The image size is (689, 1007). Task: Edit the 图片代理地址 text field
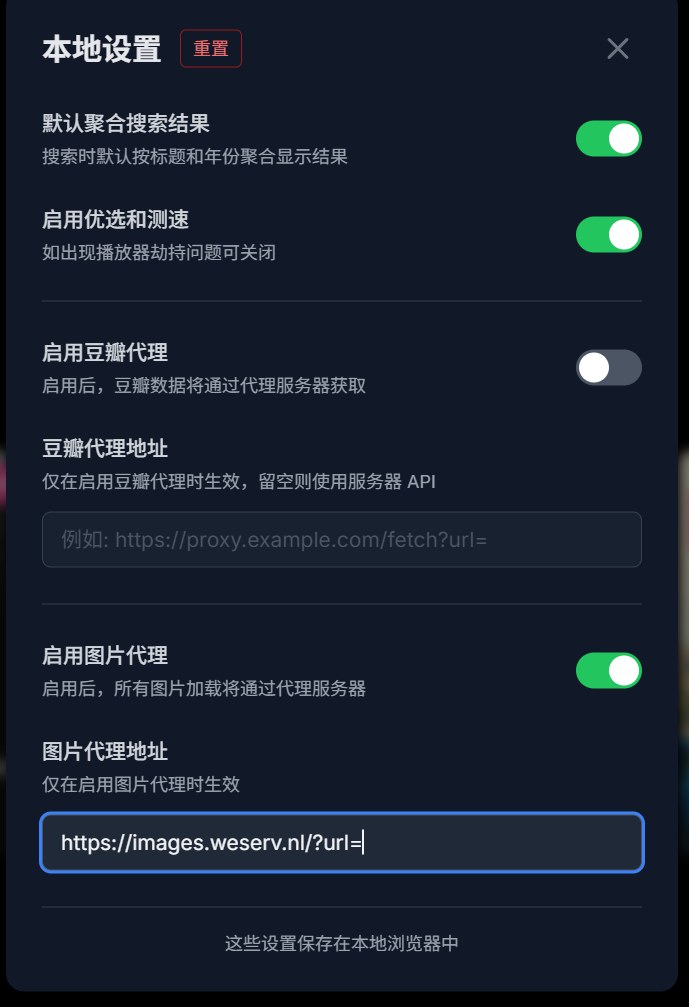(341, 842)
